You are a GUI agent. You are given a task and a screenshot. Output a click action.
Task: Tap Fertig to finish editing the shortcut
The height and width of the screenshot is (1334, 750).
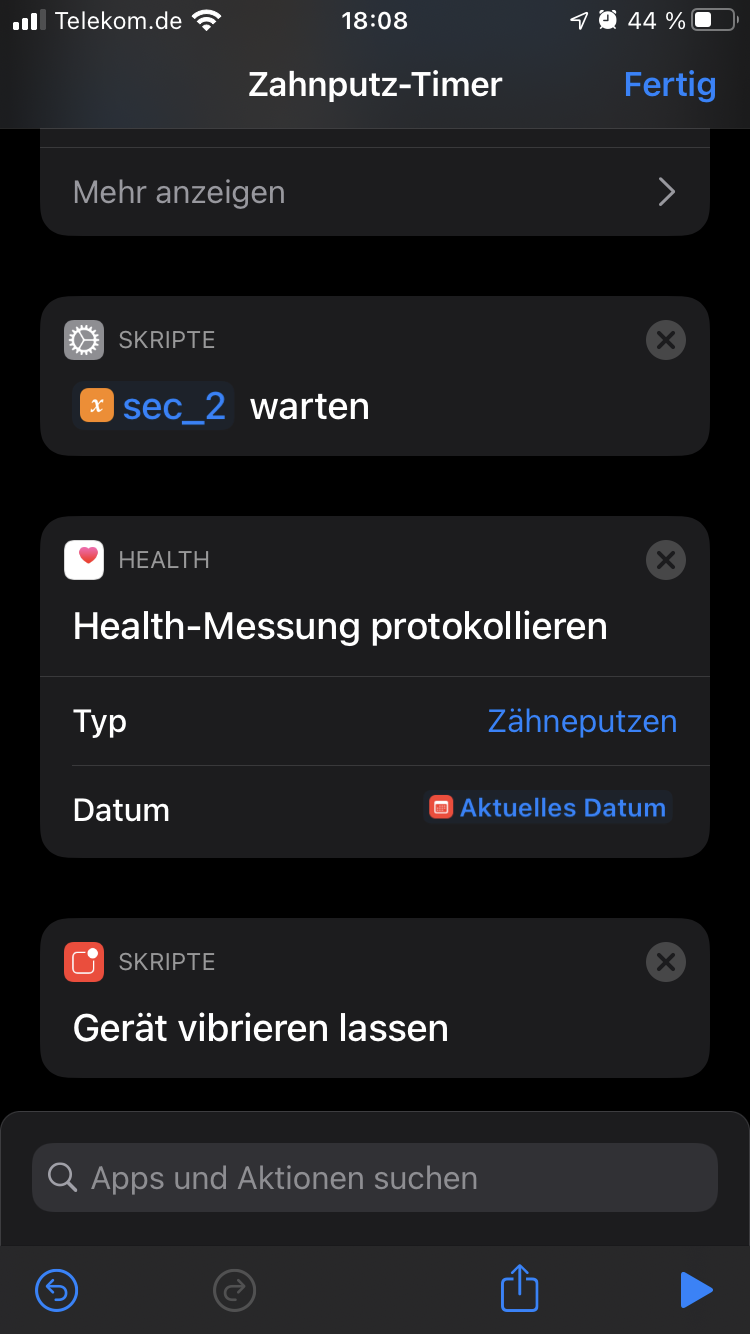(x=669, y=84)
